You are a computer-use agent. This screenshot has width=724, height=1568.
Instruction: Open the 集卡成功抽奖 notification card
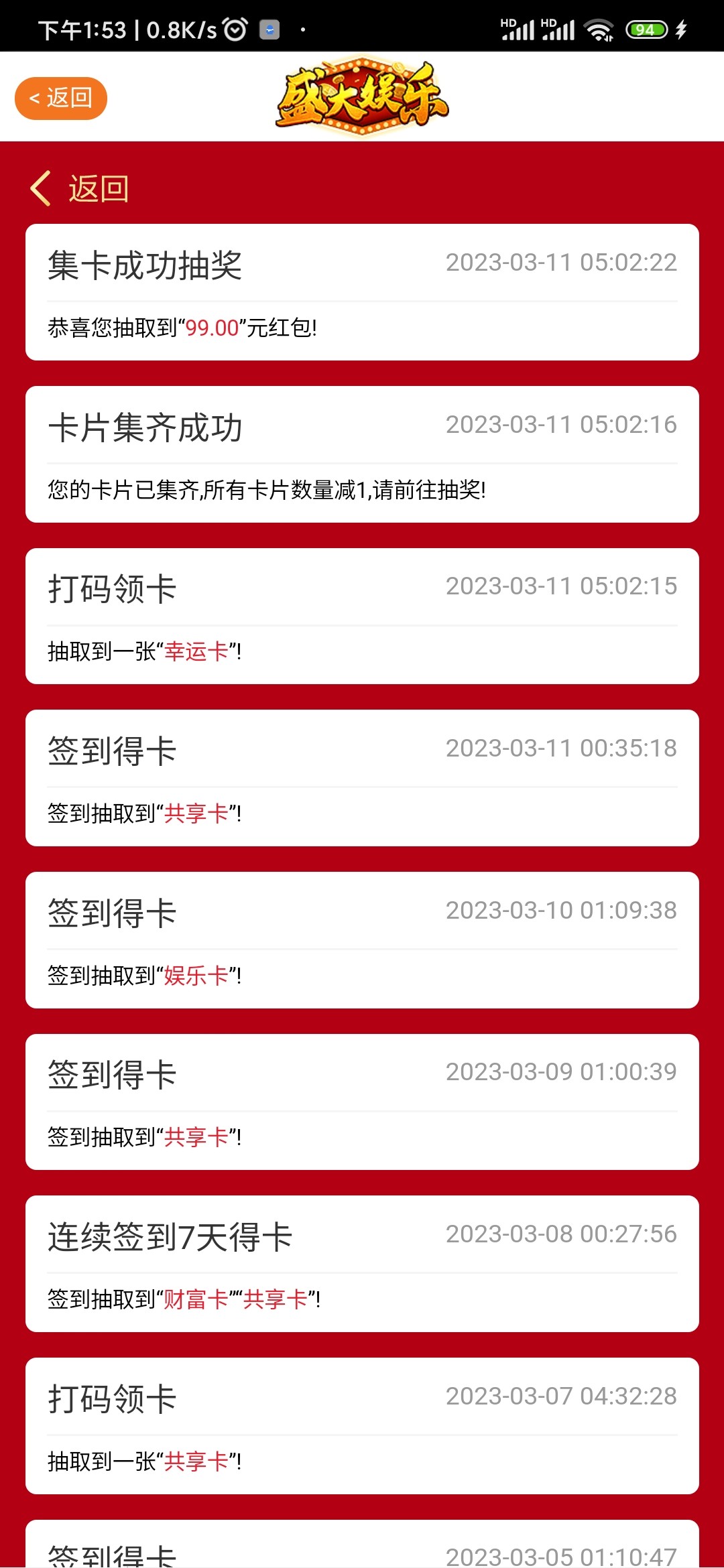362,291
